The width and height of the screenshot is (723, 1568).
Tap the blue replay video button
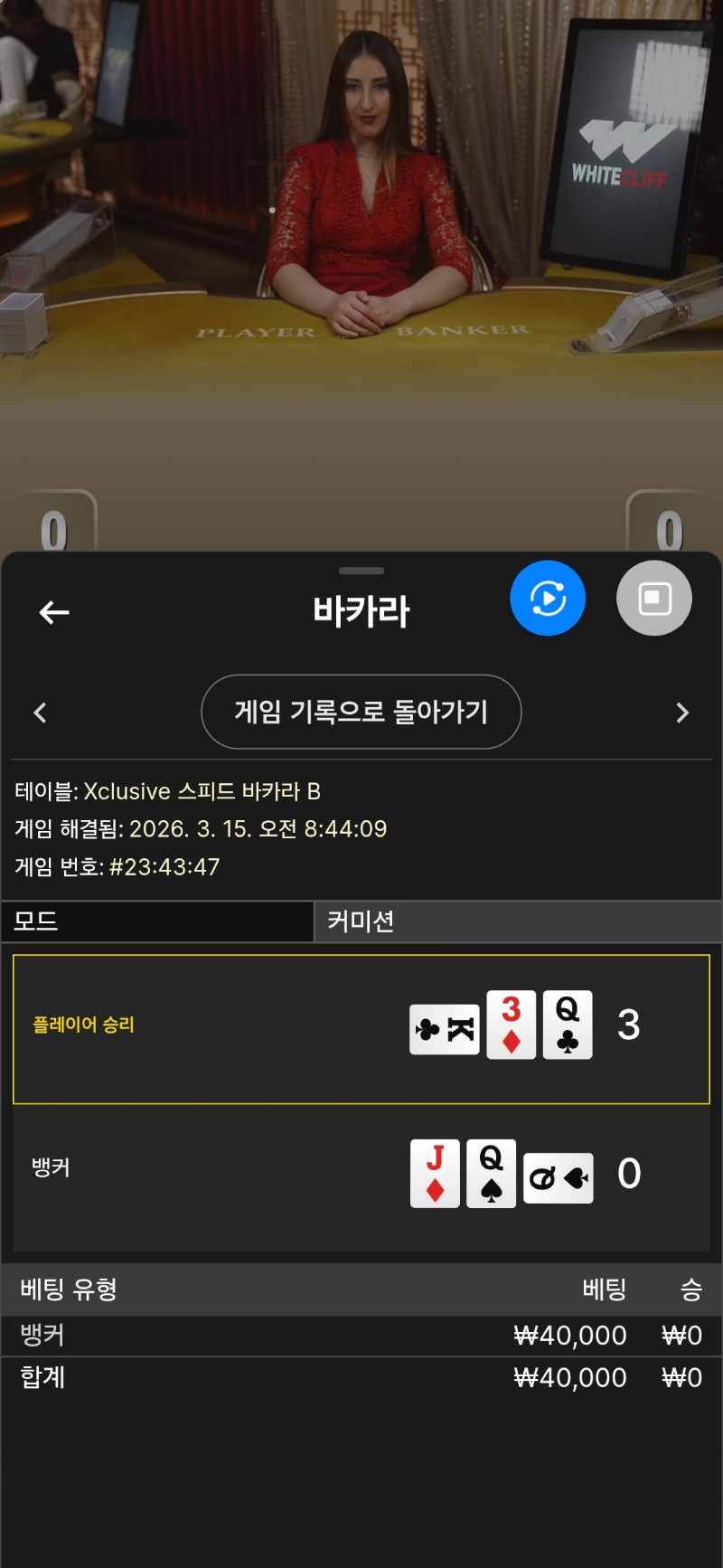(548, 599)
